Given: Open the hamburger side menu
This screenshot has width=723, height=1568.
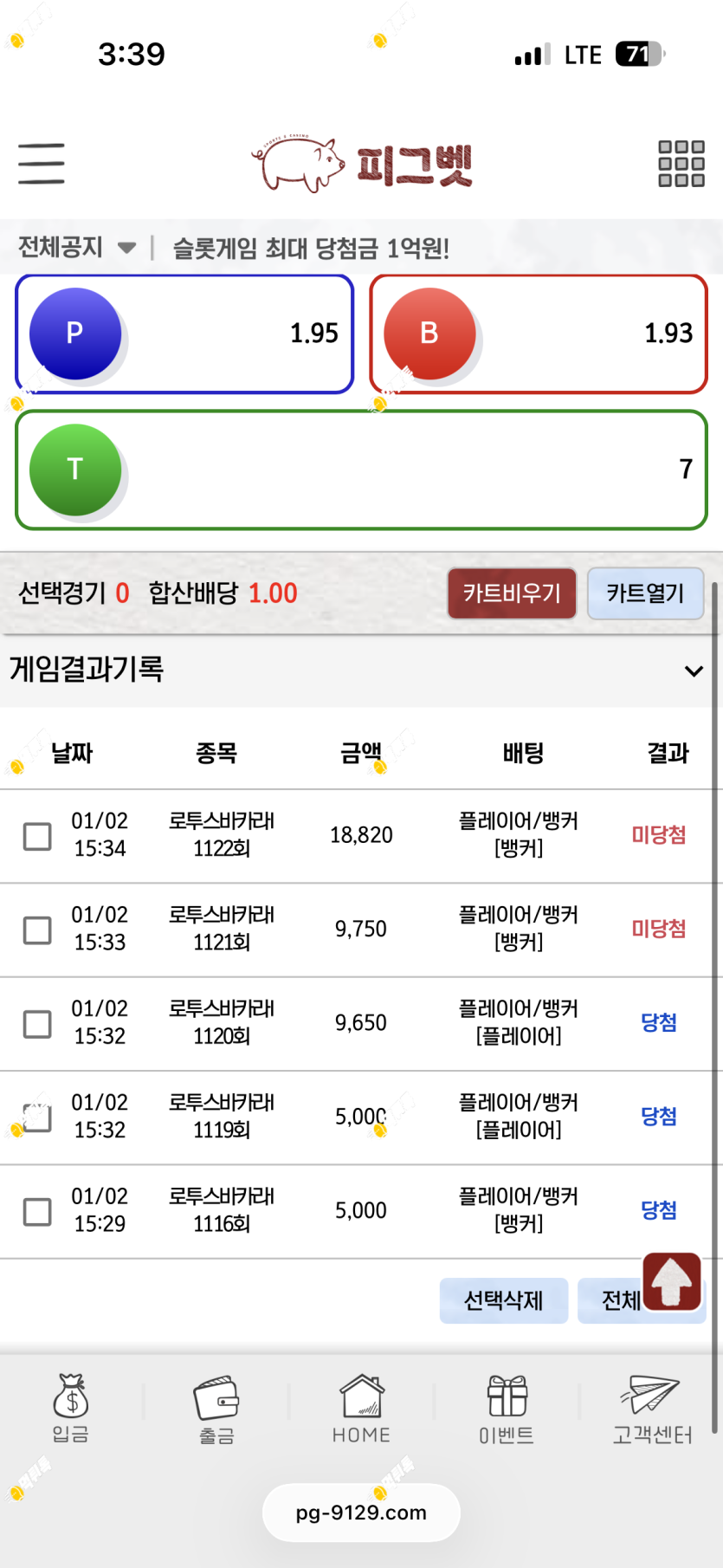Looking at the screenshot, I should (42, 164).
